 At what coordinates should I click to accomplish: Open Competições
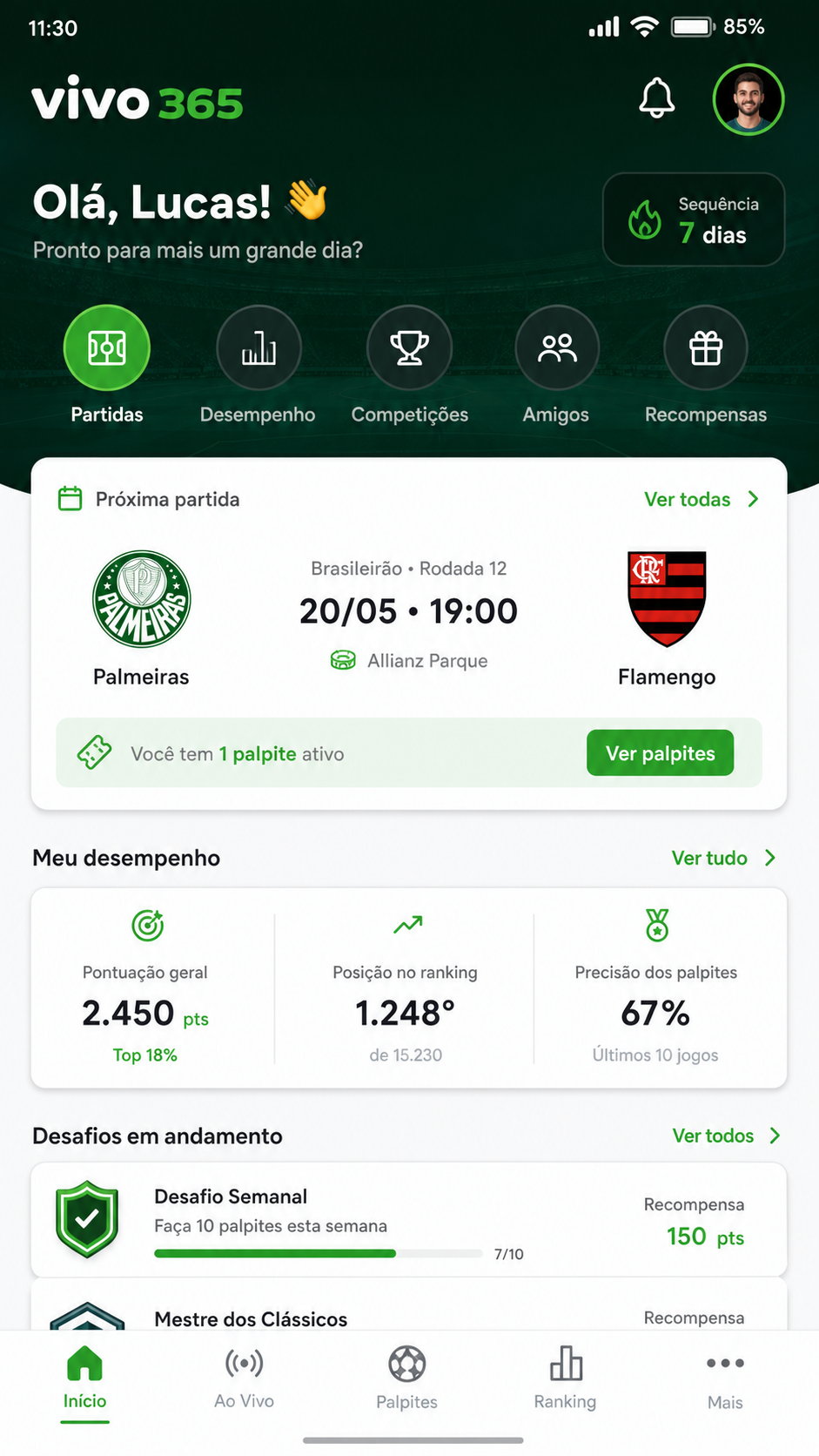pyautogui.click(x=410, y=365)
